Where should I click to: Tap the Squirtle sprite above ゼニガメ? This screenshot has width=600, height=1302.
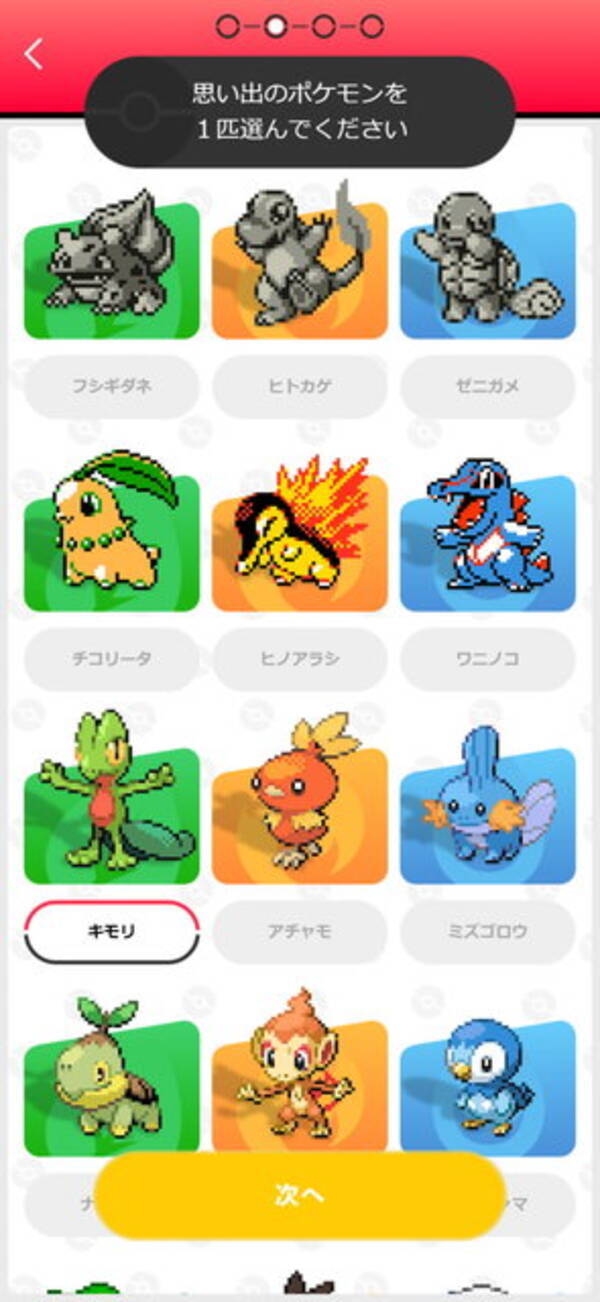click(x=488, y=265)
